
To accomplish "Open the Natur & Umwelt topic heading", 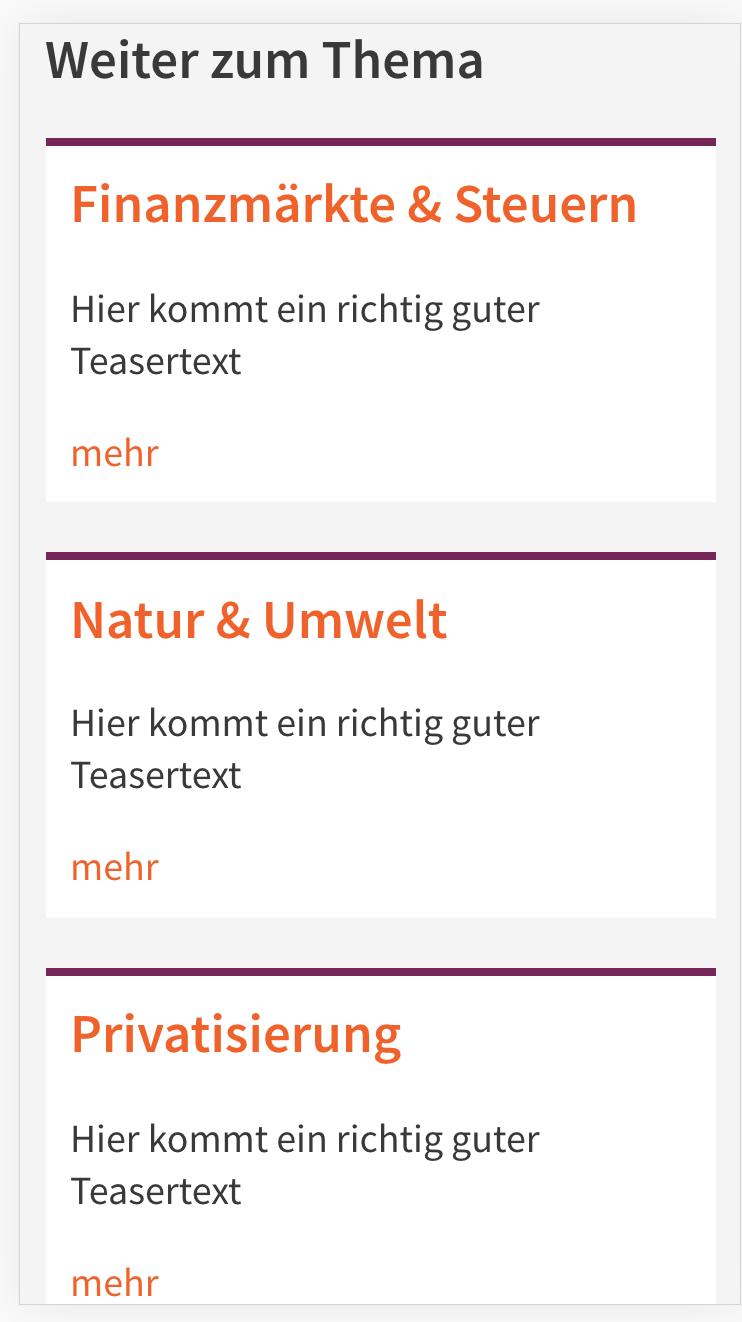I will click(x=259, y=620).
